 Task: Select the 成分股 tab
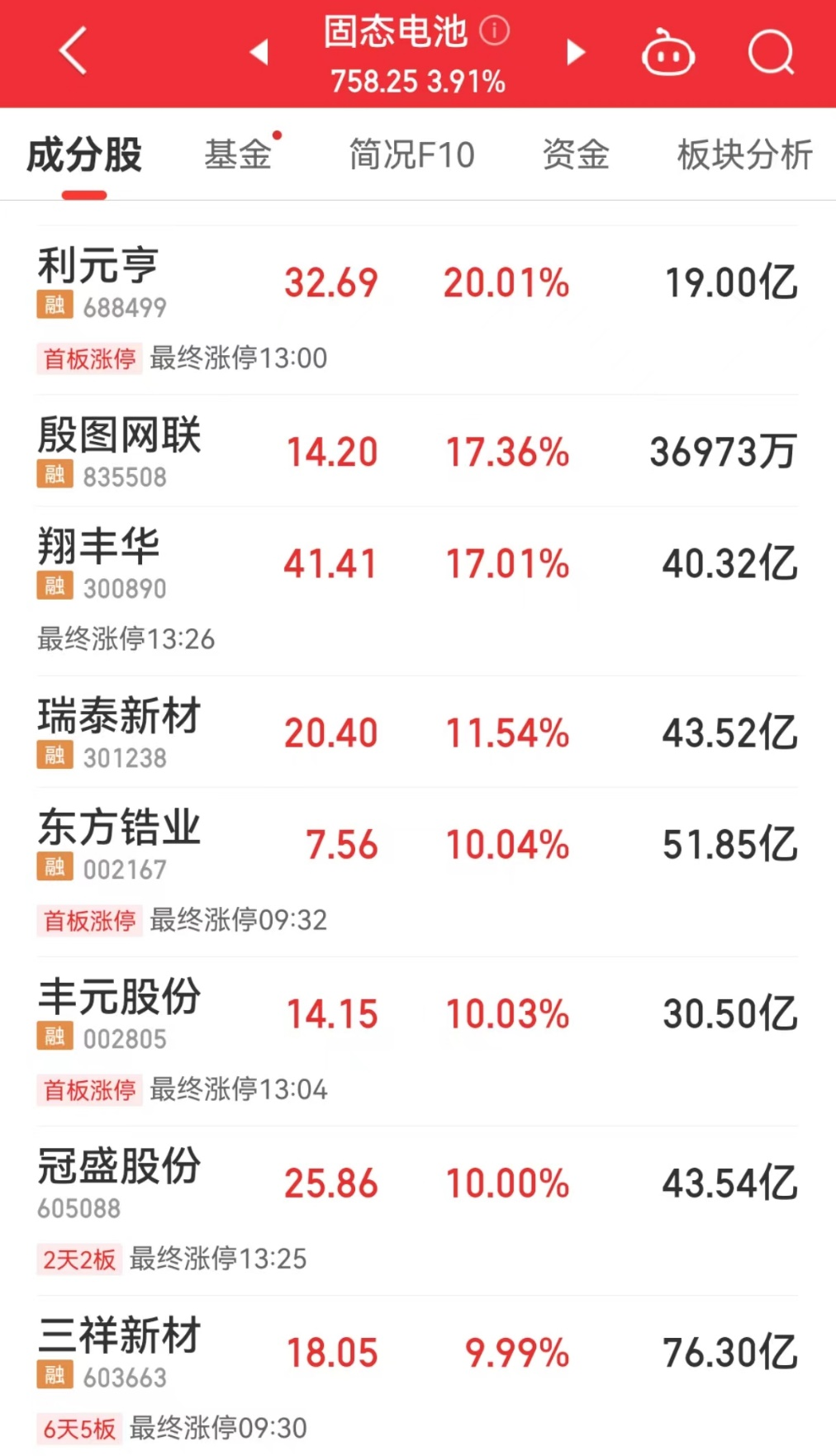tap(84, 155)
